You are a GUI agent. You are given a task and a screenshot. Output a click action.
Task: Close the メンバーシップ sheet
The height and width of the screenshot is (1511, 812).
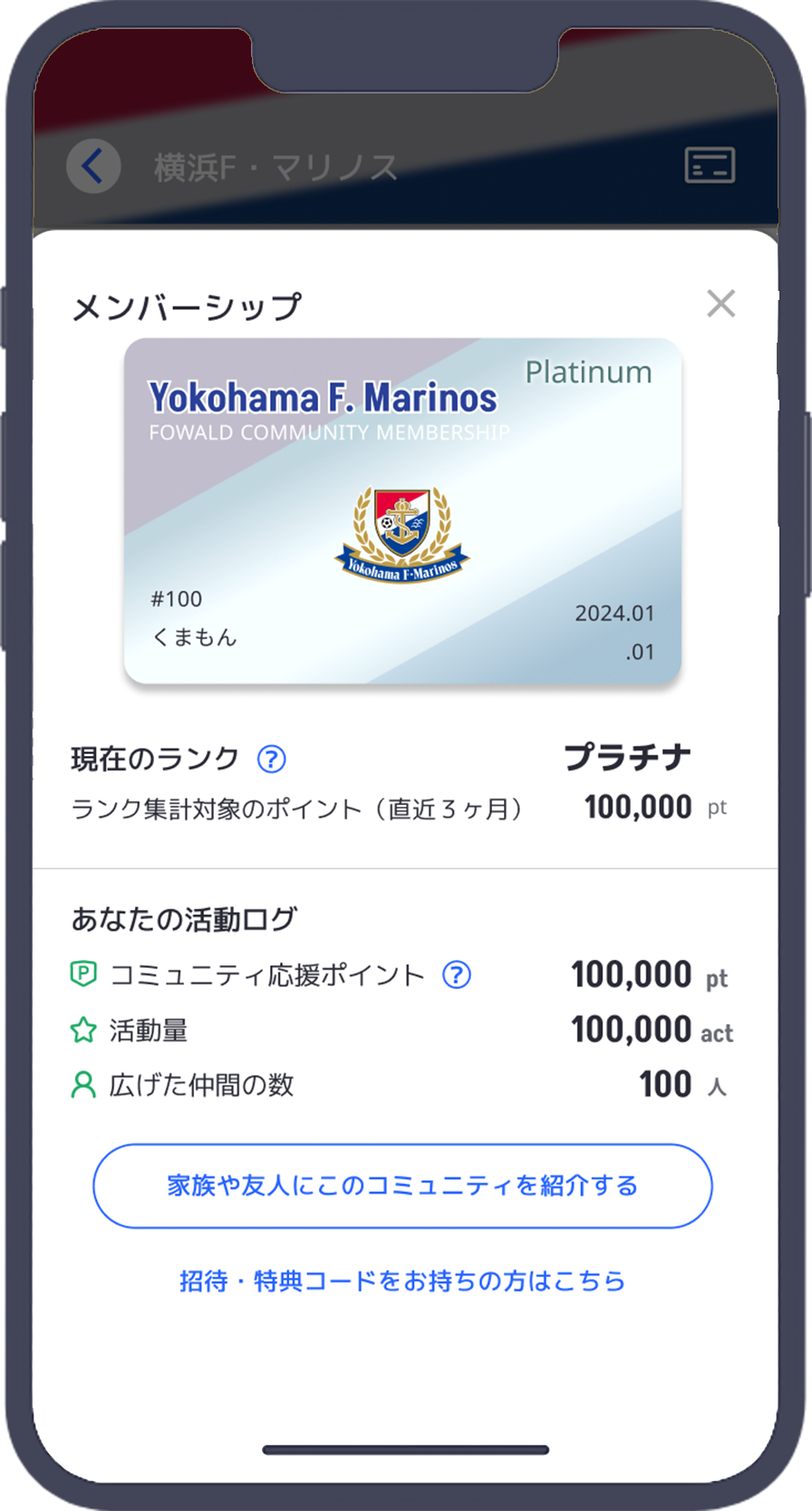720,304
